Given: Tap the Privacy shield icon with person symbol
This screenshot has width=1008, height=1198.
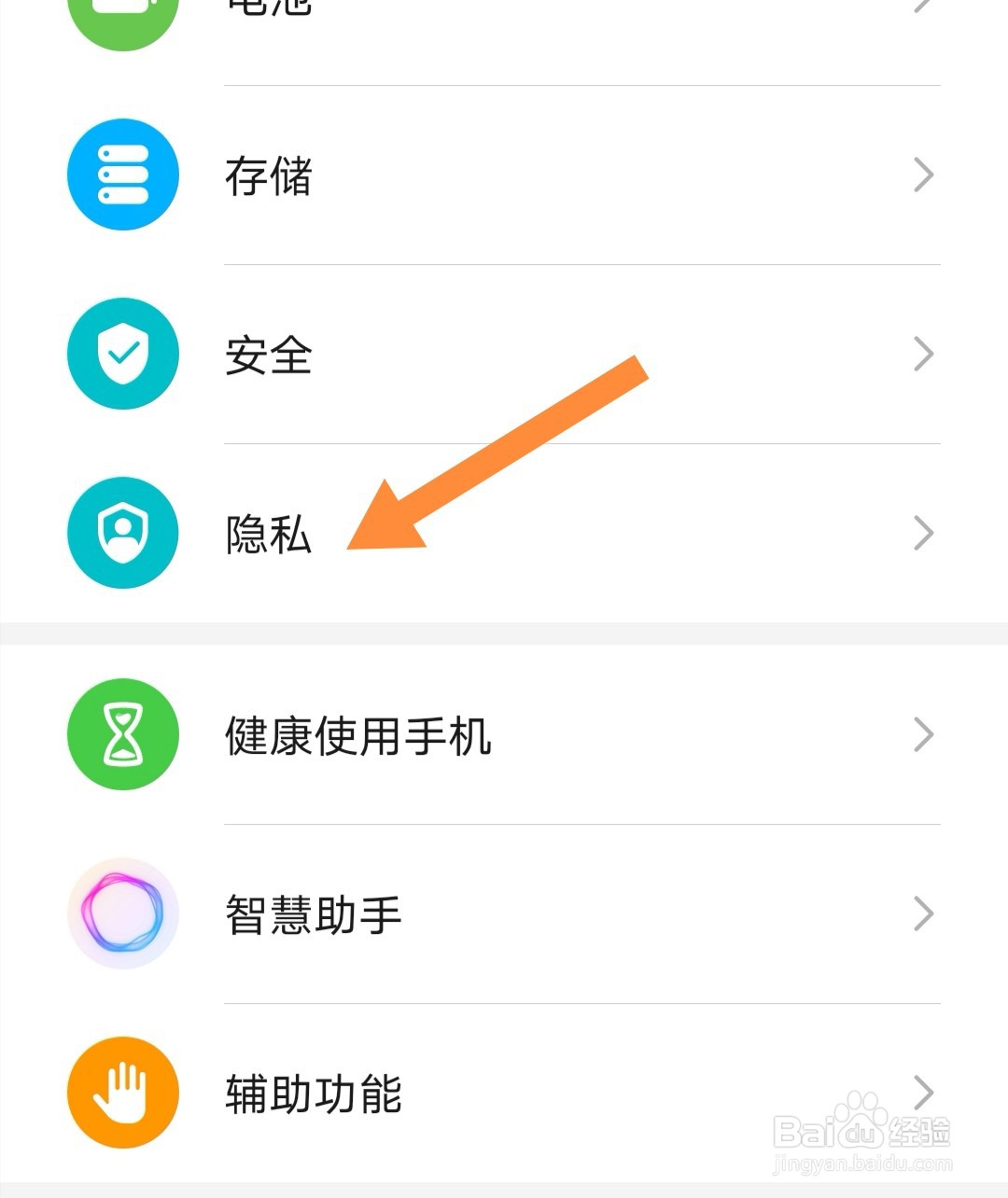Looking at the screenshot, I should 122,533.
